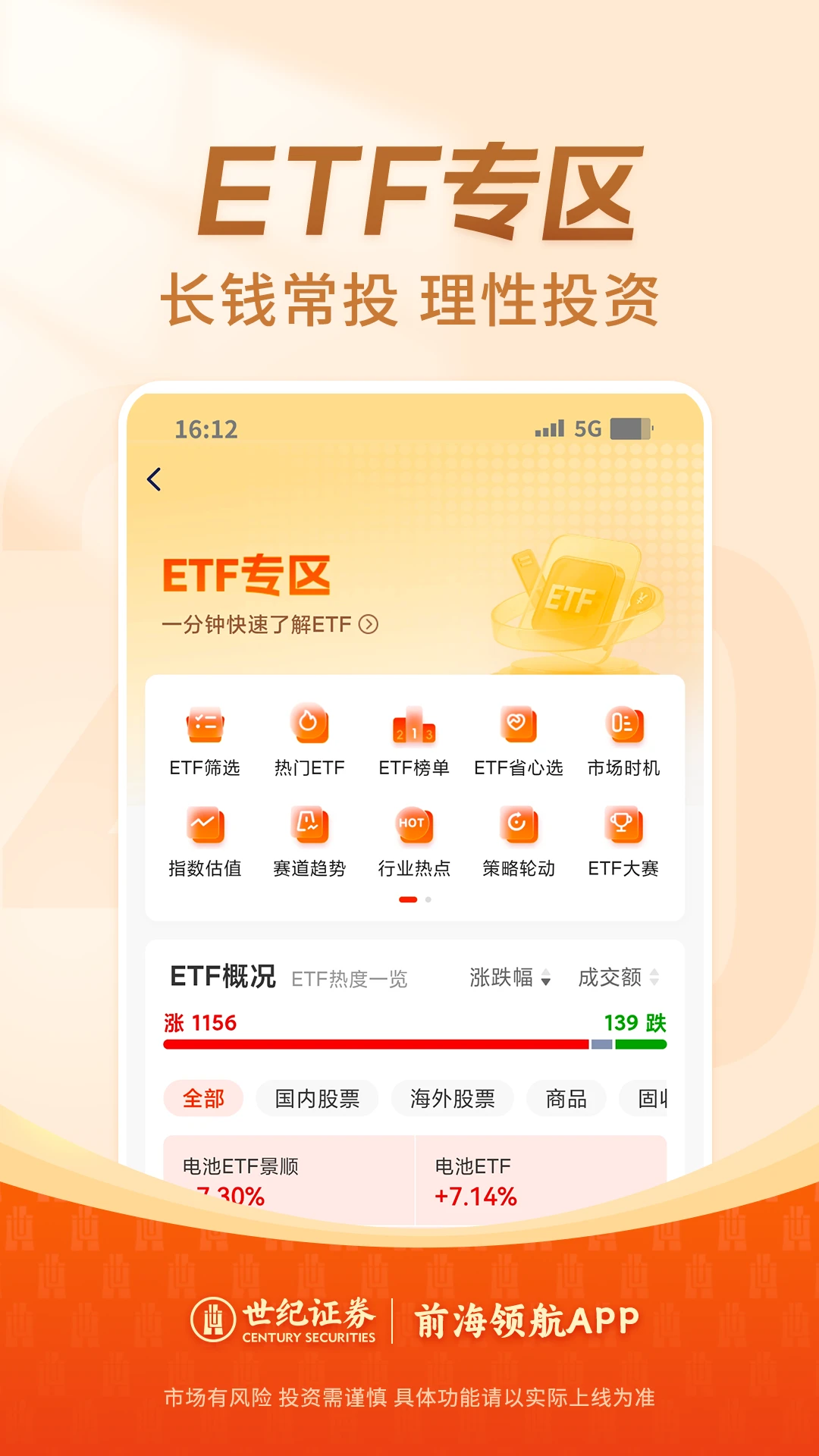The image size is (819, 1456).
Task: Select the 全部 filter pill
Action: 203,1098
